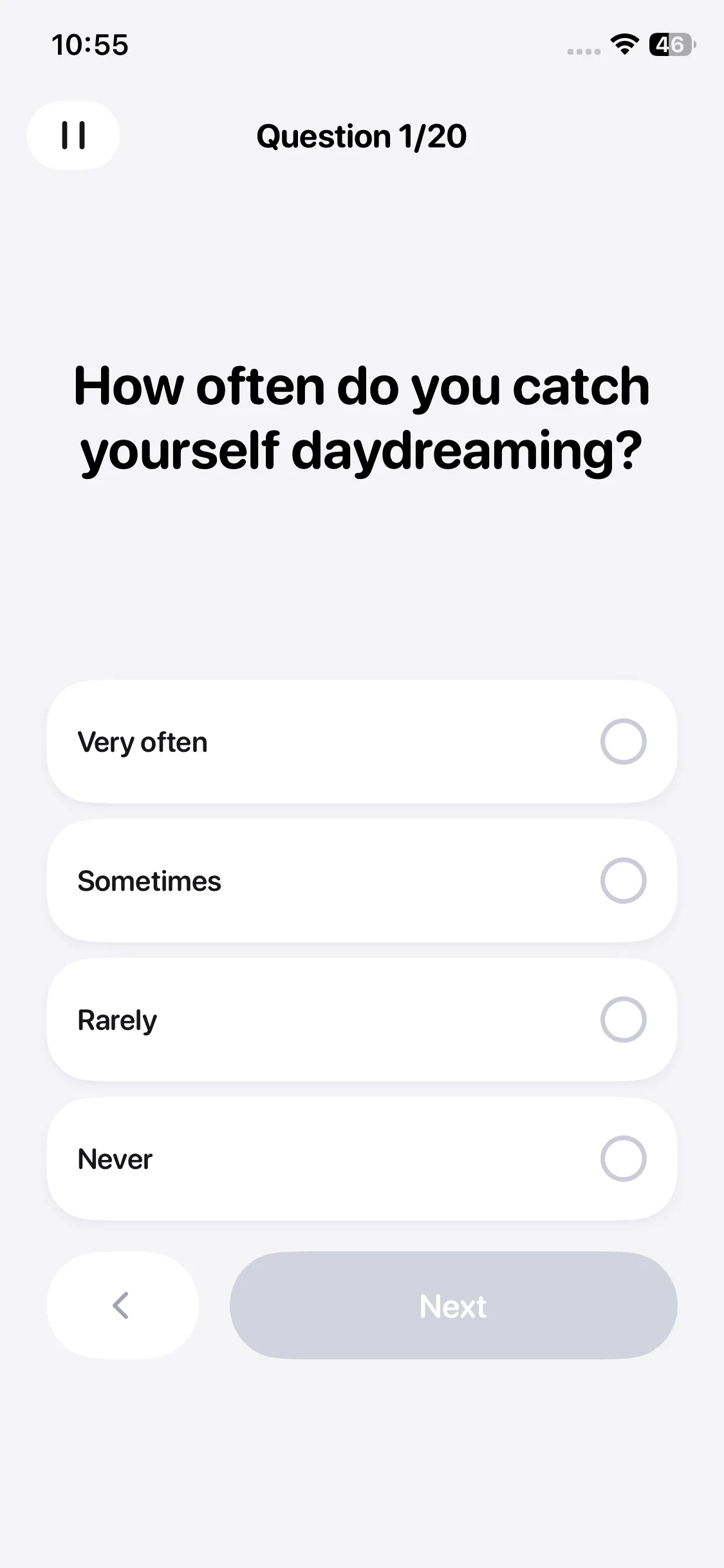This screenshot has width=724, height=1568.
Task: Go back with the arrow button
Action: (x=122, y=1305)
